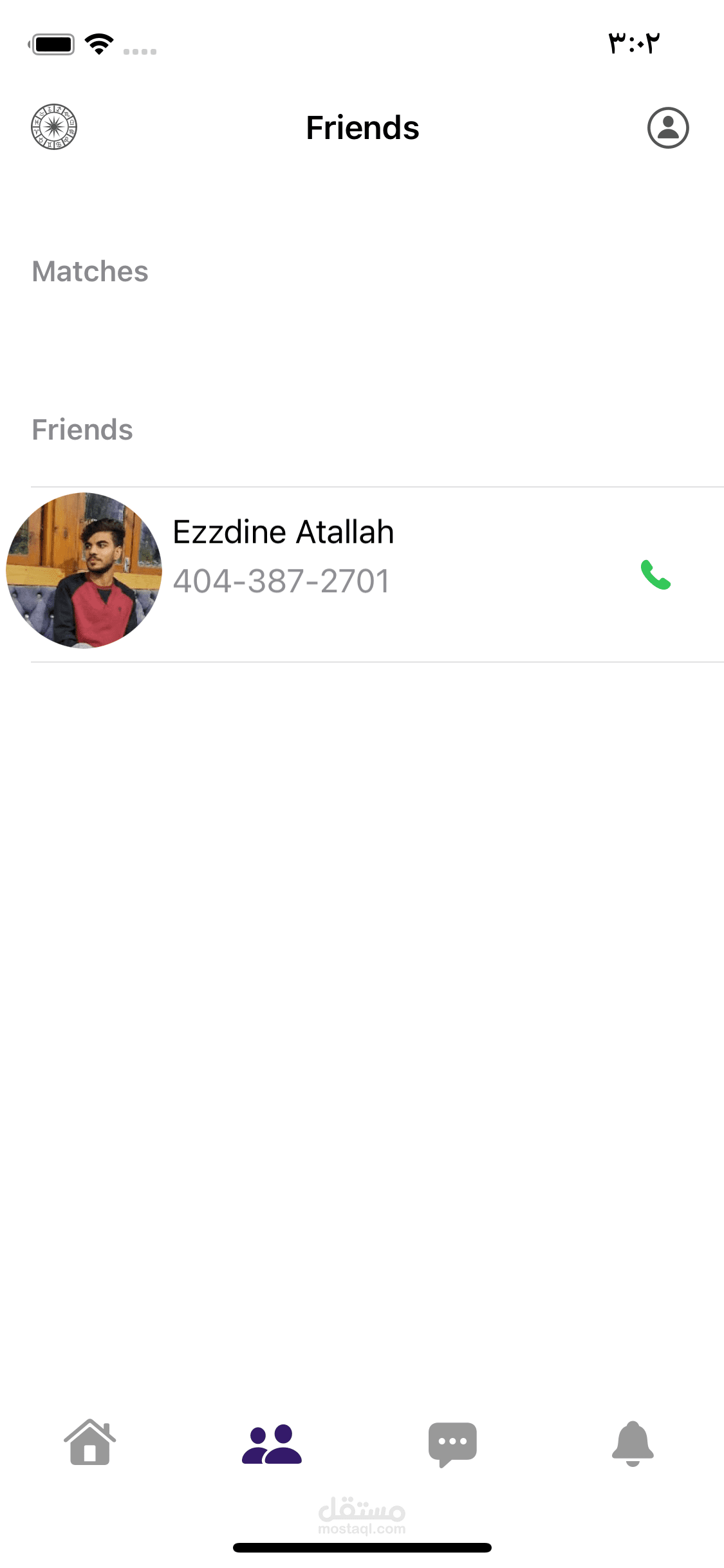The width and height of the screenshot is (724, 1568).
Task: Select the Friends tab in bottom bar
Action: (272, 1444)
